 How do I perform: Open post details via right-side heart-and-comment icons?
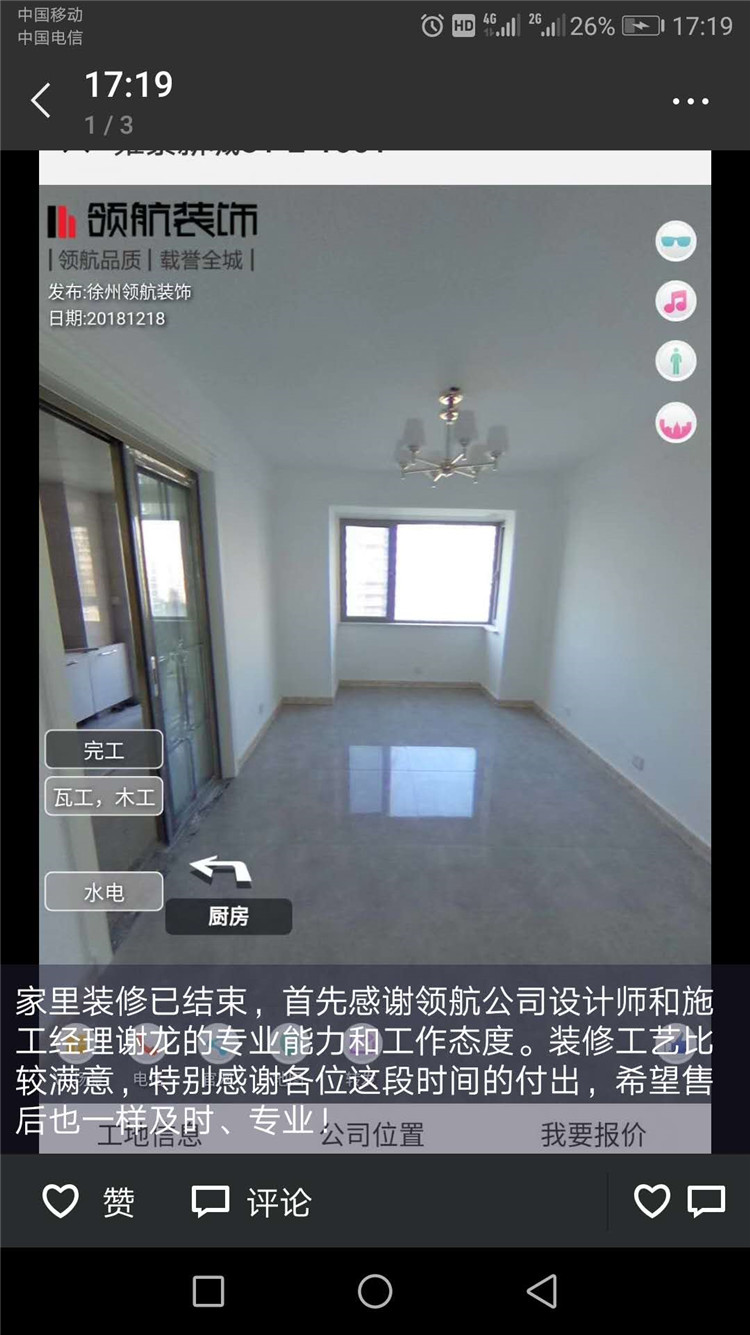coord(679,1201)
